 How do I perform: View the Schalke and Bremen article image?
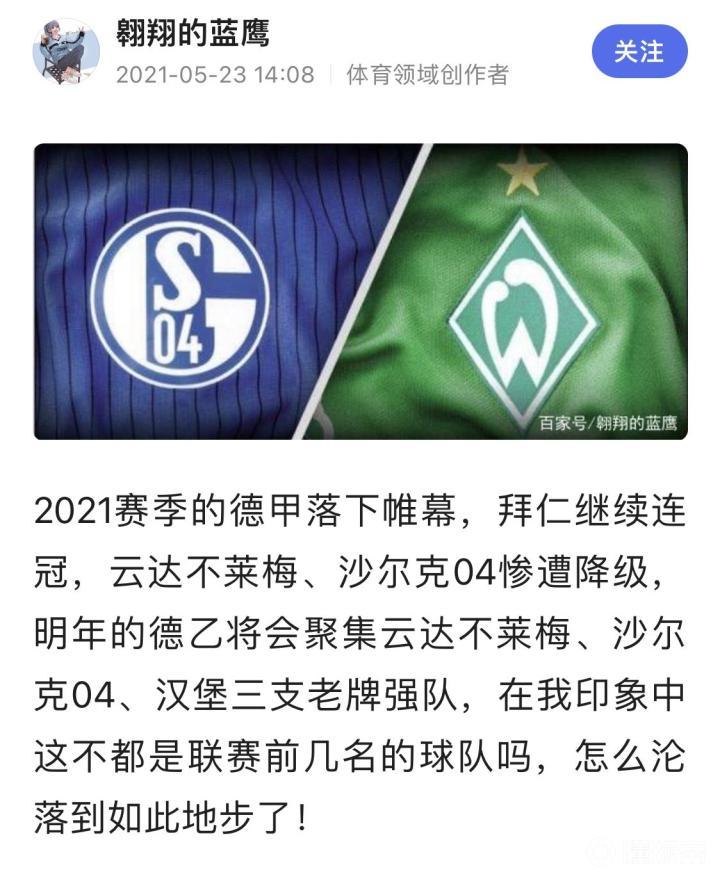coord(360,291)
